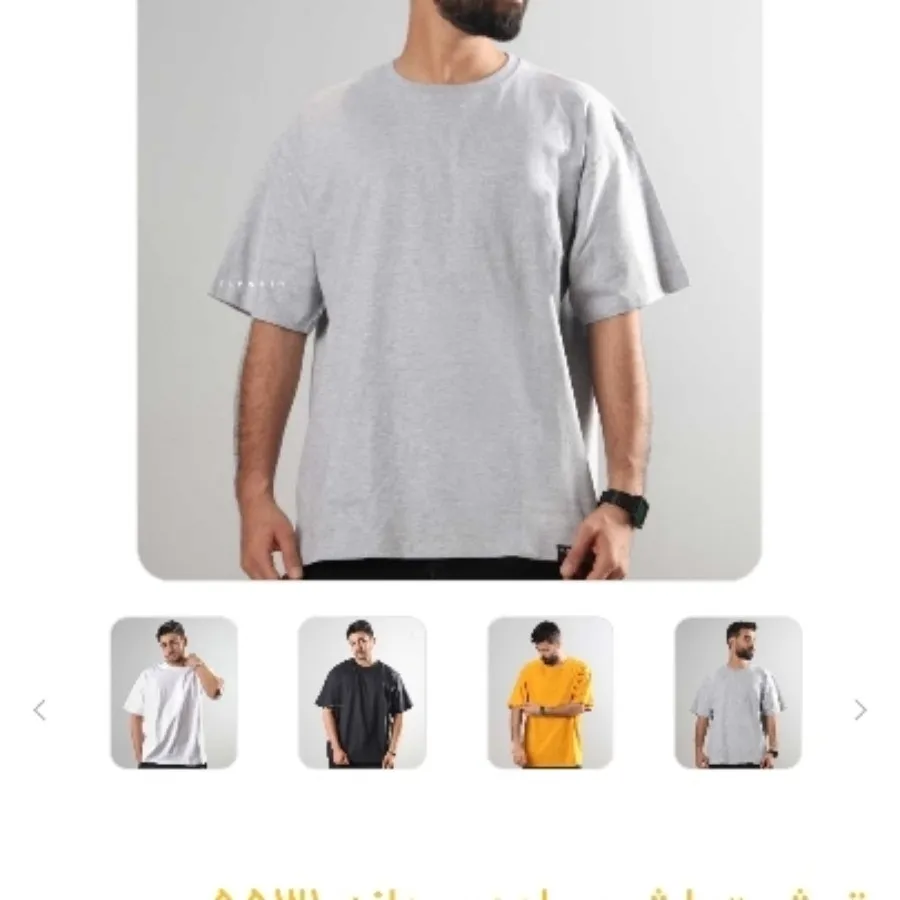Select the white t-shirt thumbnail

click(174, 692)
